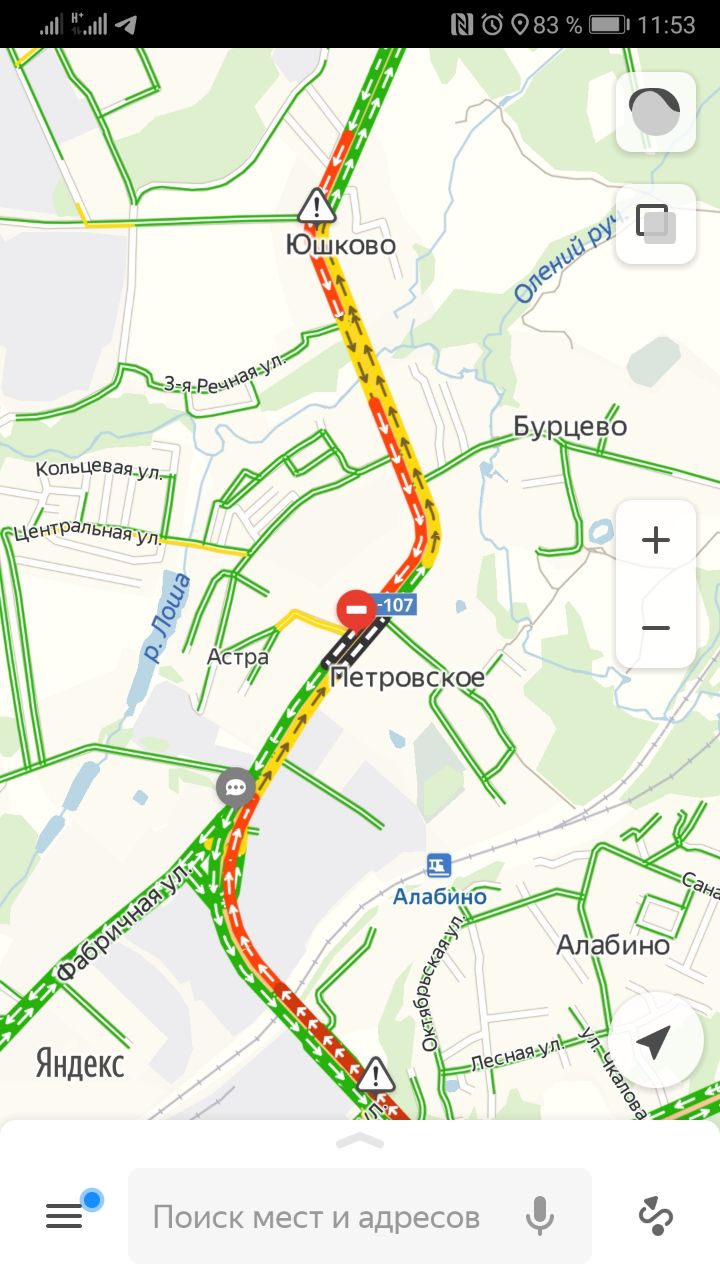Open the warning sign below Алабино road
720x1280 pixels.
376,1074
